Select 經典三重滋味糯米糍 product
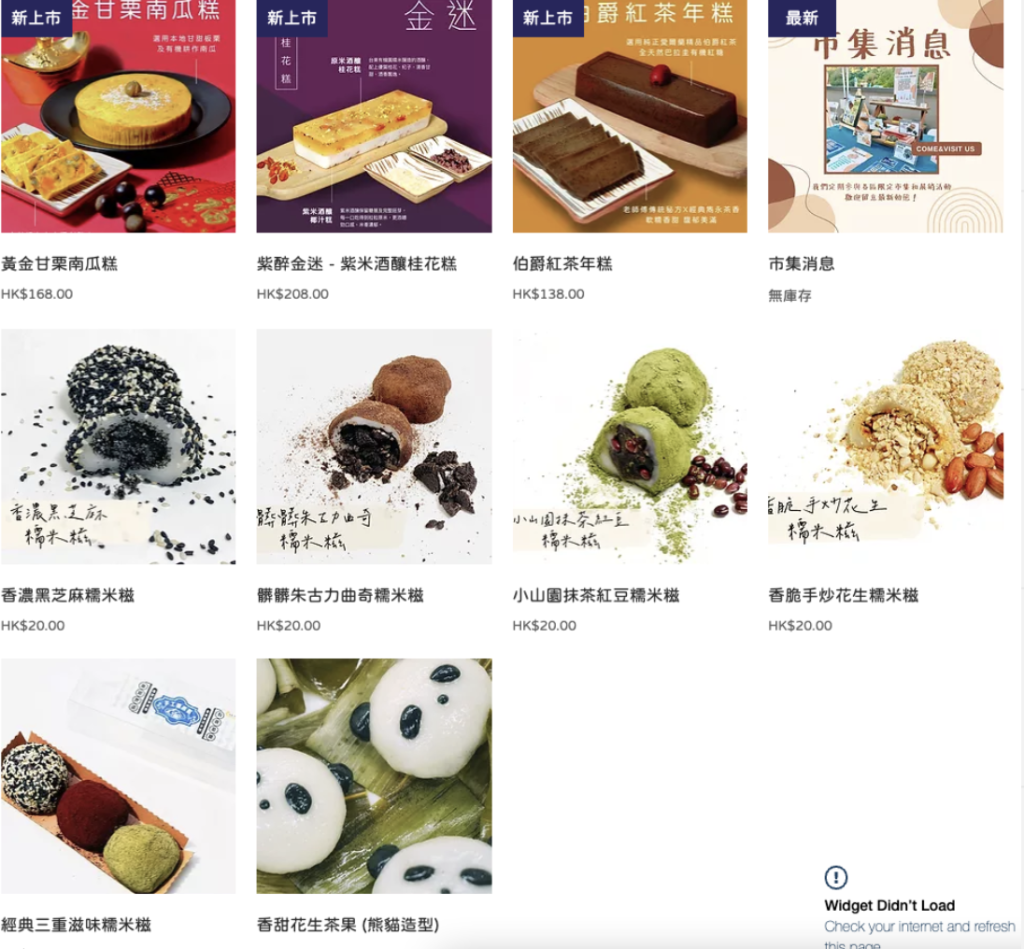This screenshot has height=949, width=1024. pos(118,775)
